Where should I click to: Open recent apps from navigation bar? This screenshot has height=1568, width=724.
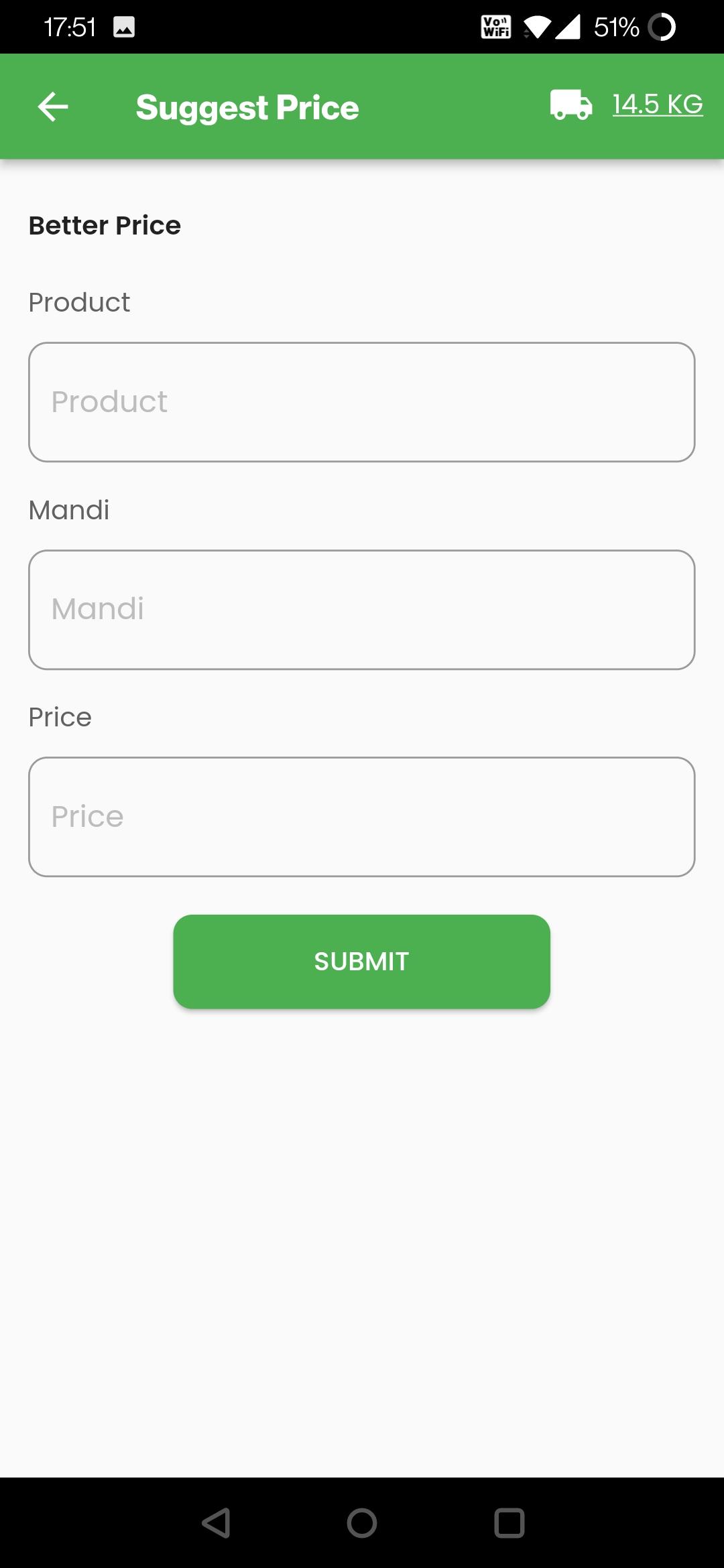509,1522
